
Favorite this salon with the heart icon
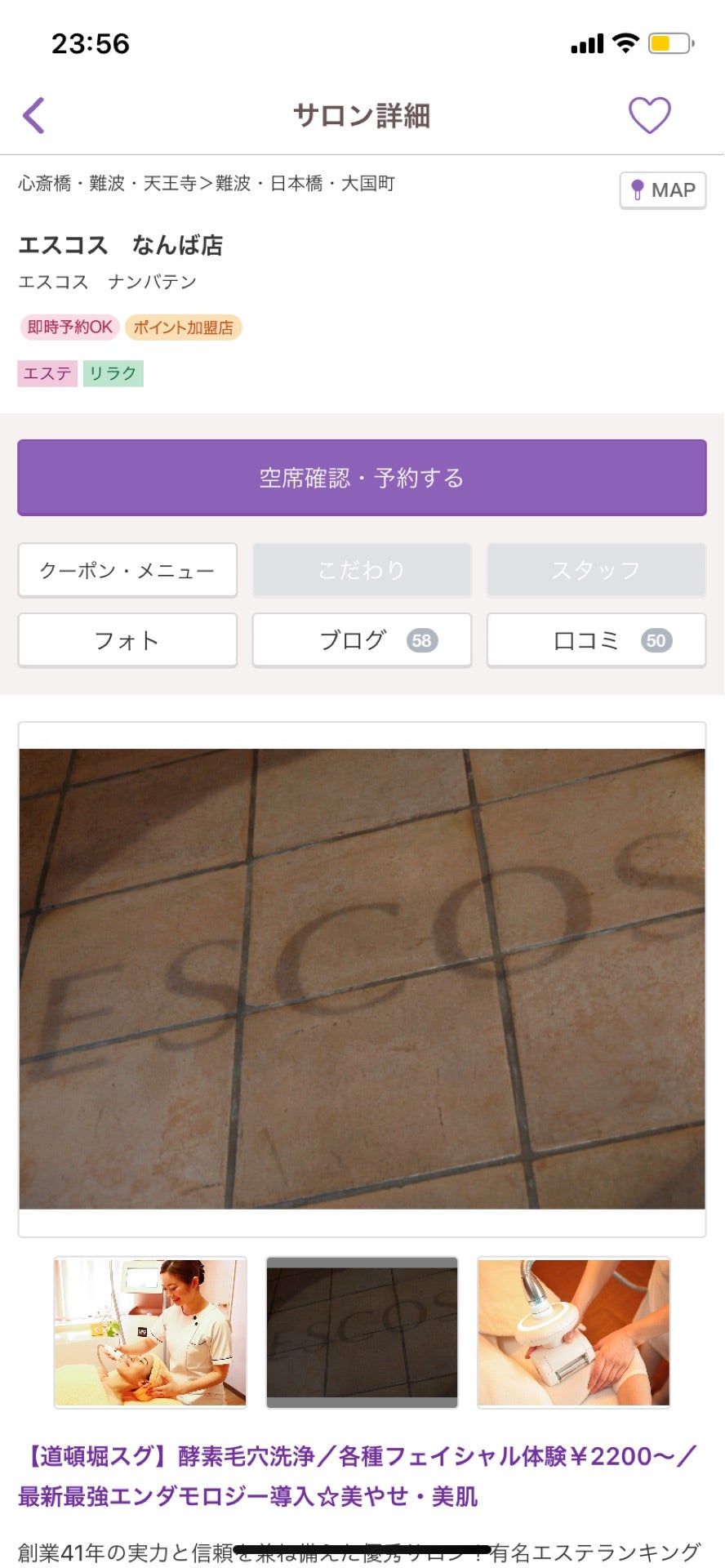tap(649, 114)
